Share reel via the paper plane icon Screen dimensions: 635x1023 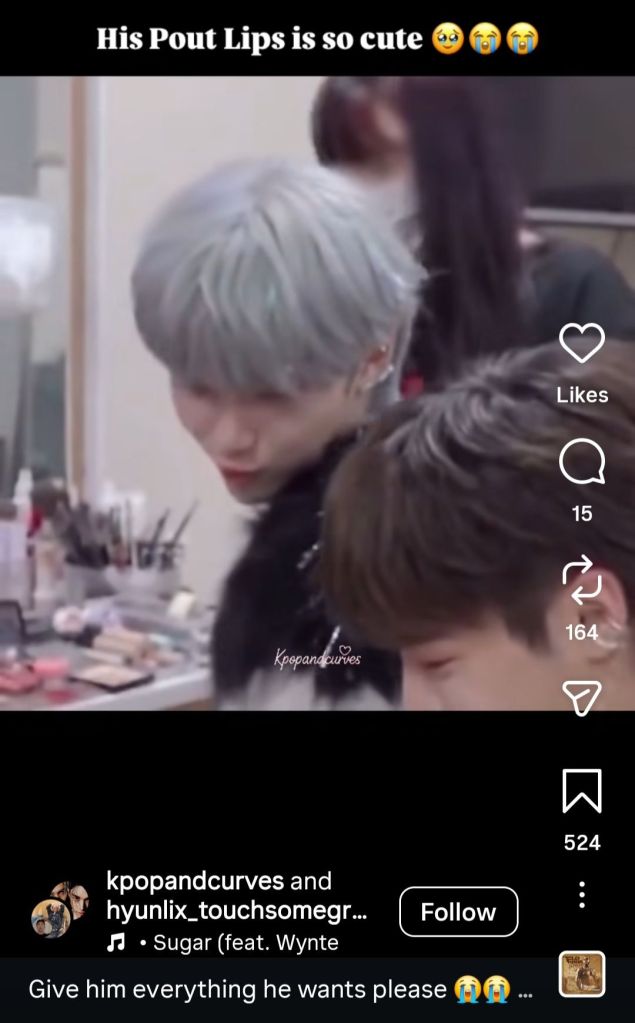[581, 698]
